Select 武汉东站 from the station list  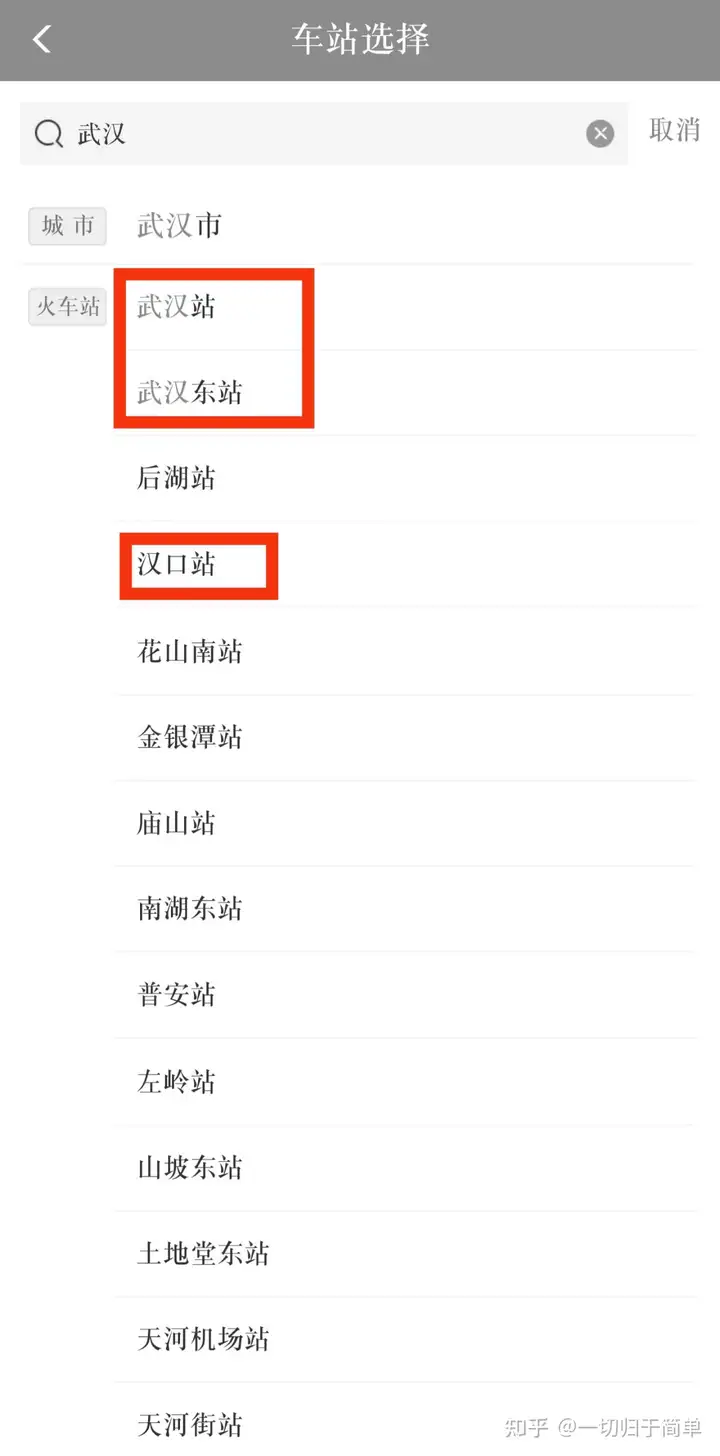189,392
